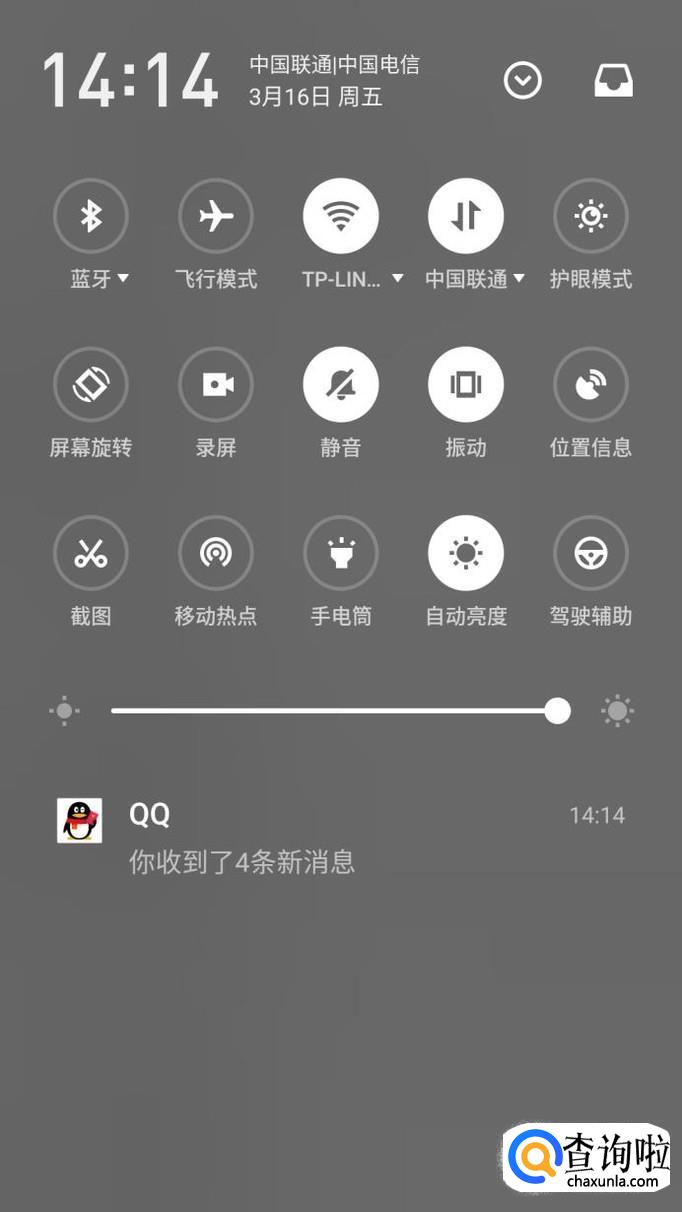Start screen recording (录屏)
682x1212 pixels.
216,384
